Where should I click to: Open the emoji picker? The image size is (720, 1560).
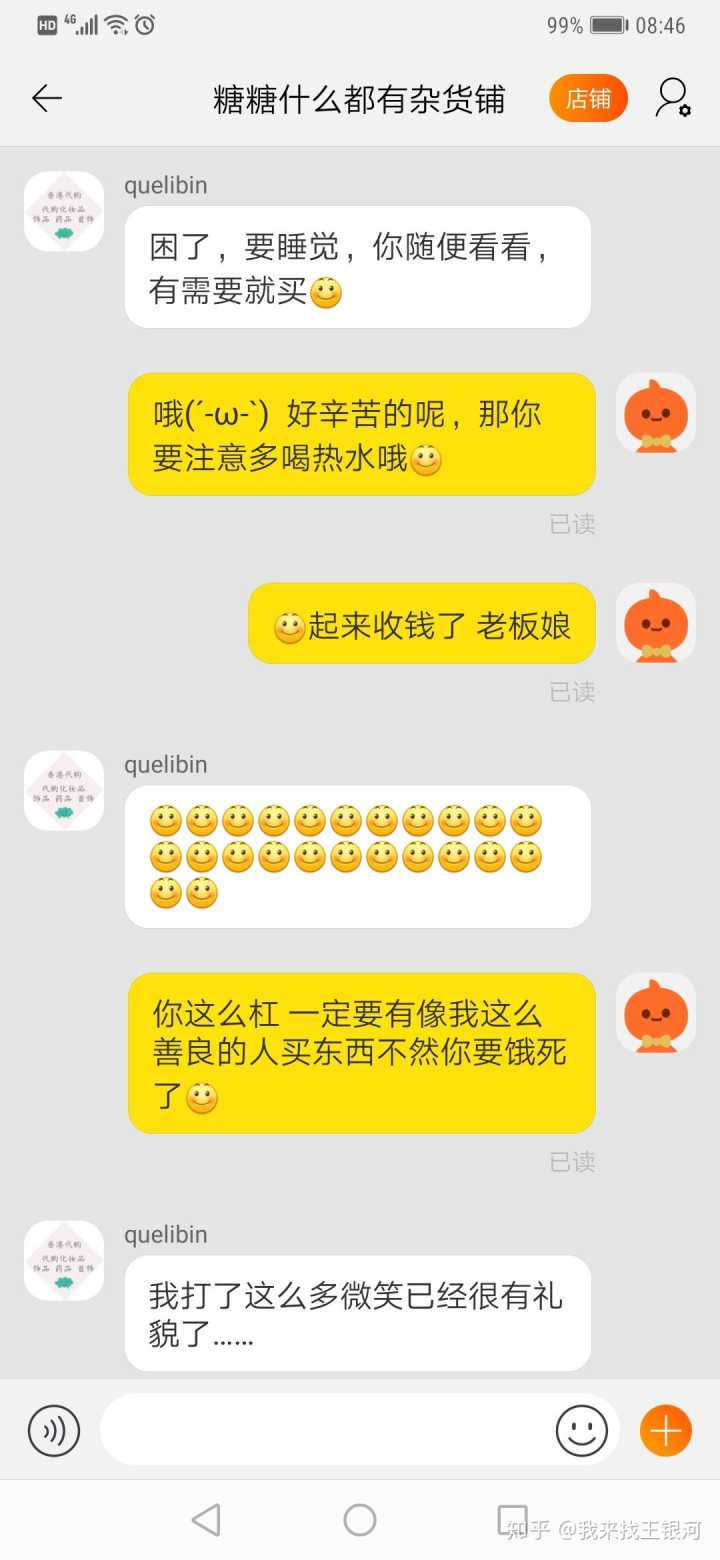click(x=582, y=1430)
